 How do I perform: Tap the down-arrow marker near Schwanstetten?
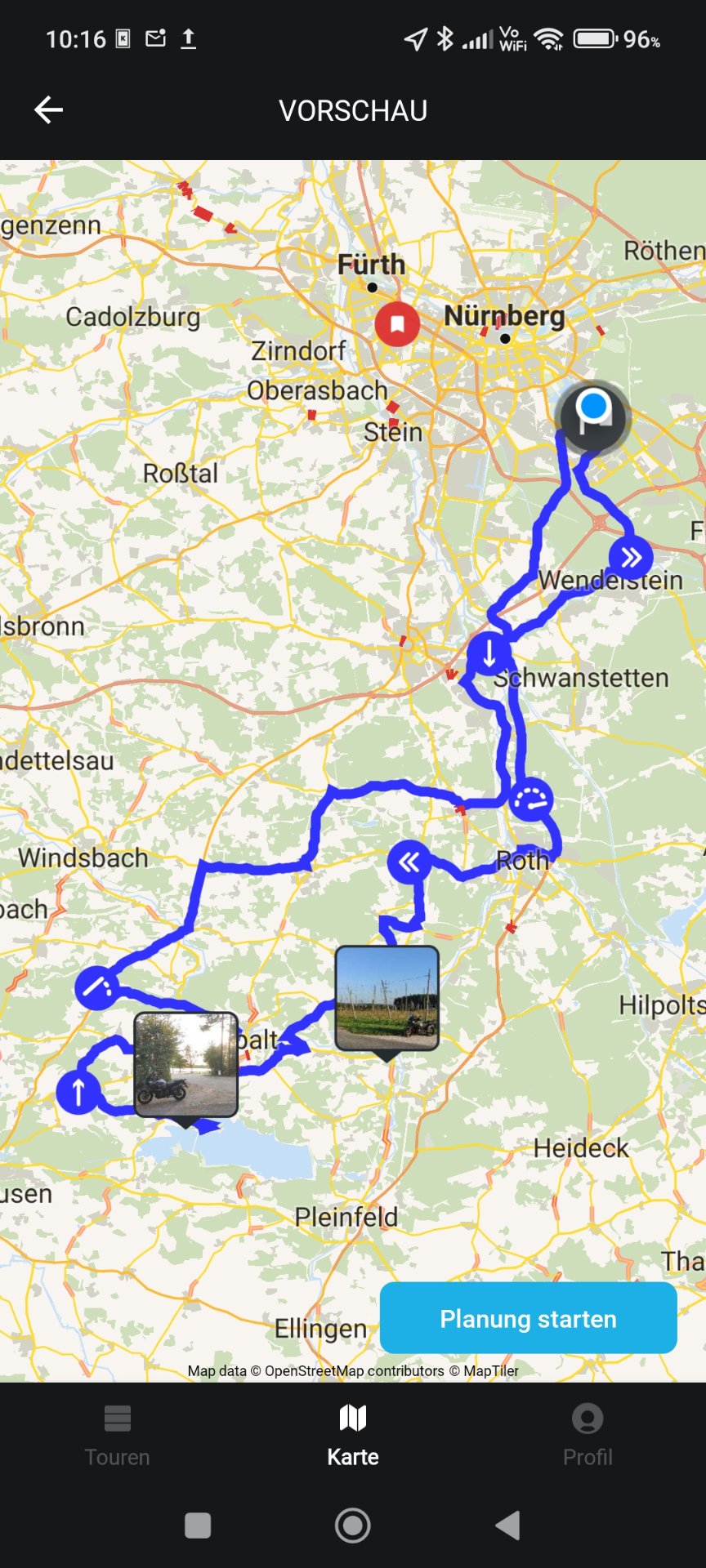pos(489,653)
